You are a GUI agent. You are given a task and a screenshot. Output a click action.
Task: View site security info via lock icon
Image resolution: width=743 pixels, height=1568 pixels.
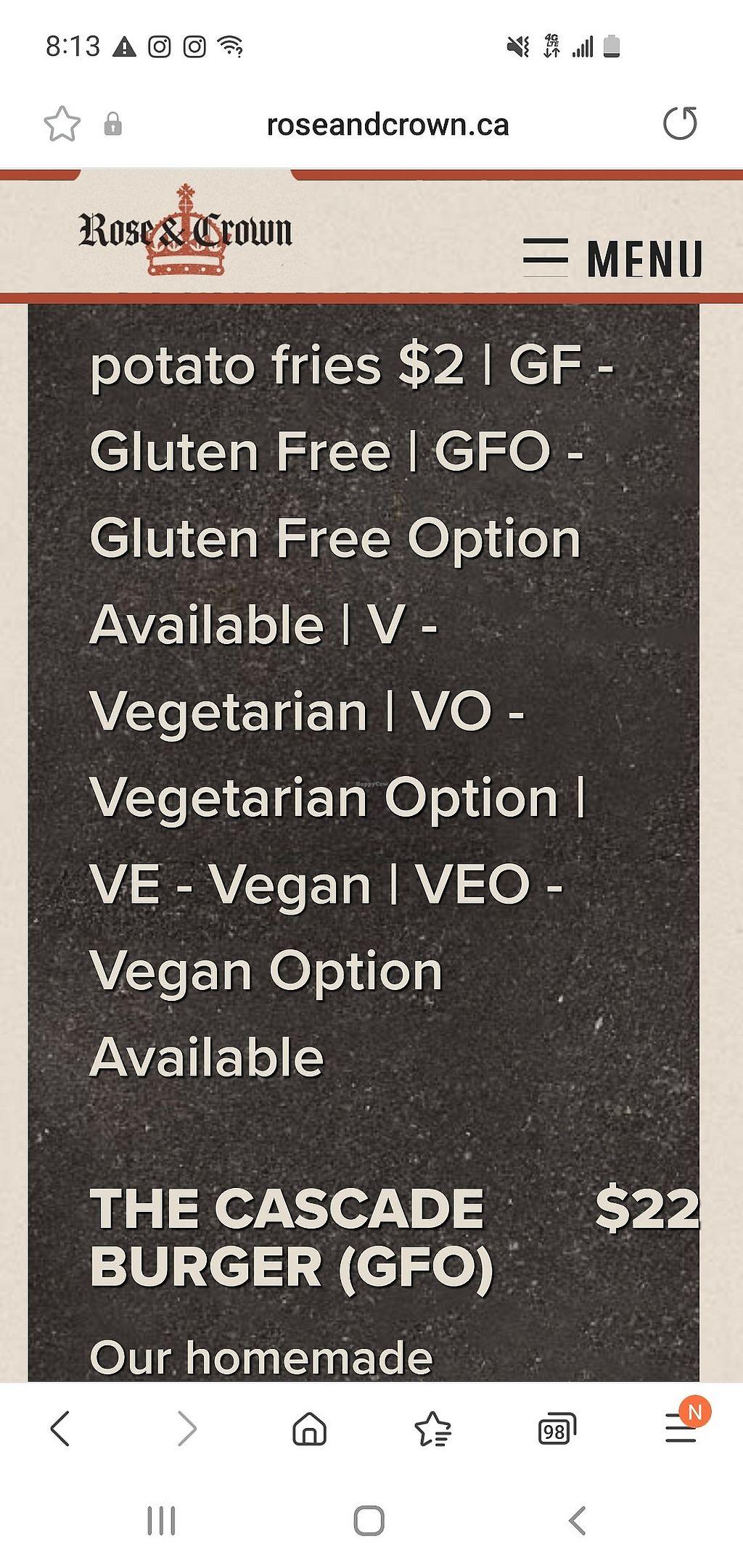[112, 124]
